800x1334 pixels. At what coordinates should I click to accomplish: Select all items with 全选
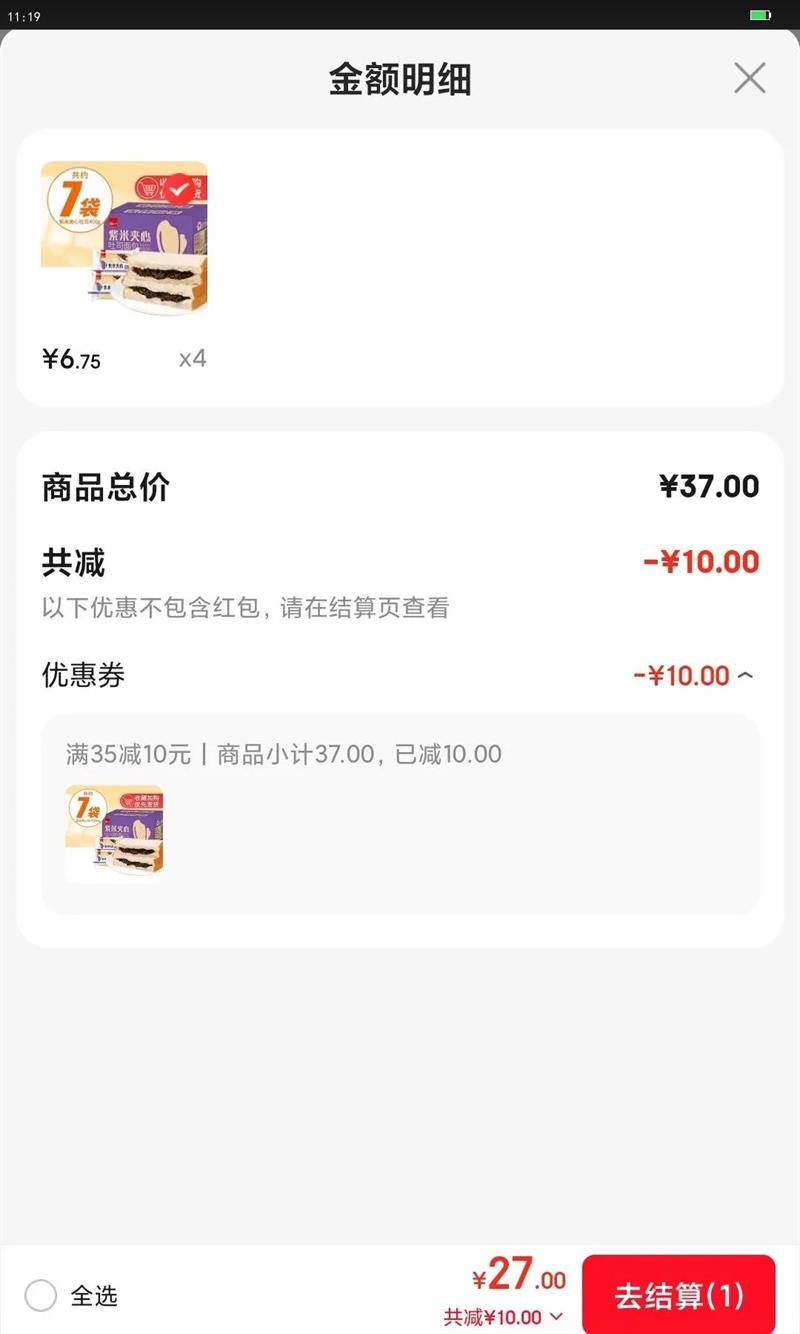tap(41, 1296)
